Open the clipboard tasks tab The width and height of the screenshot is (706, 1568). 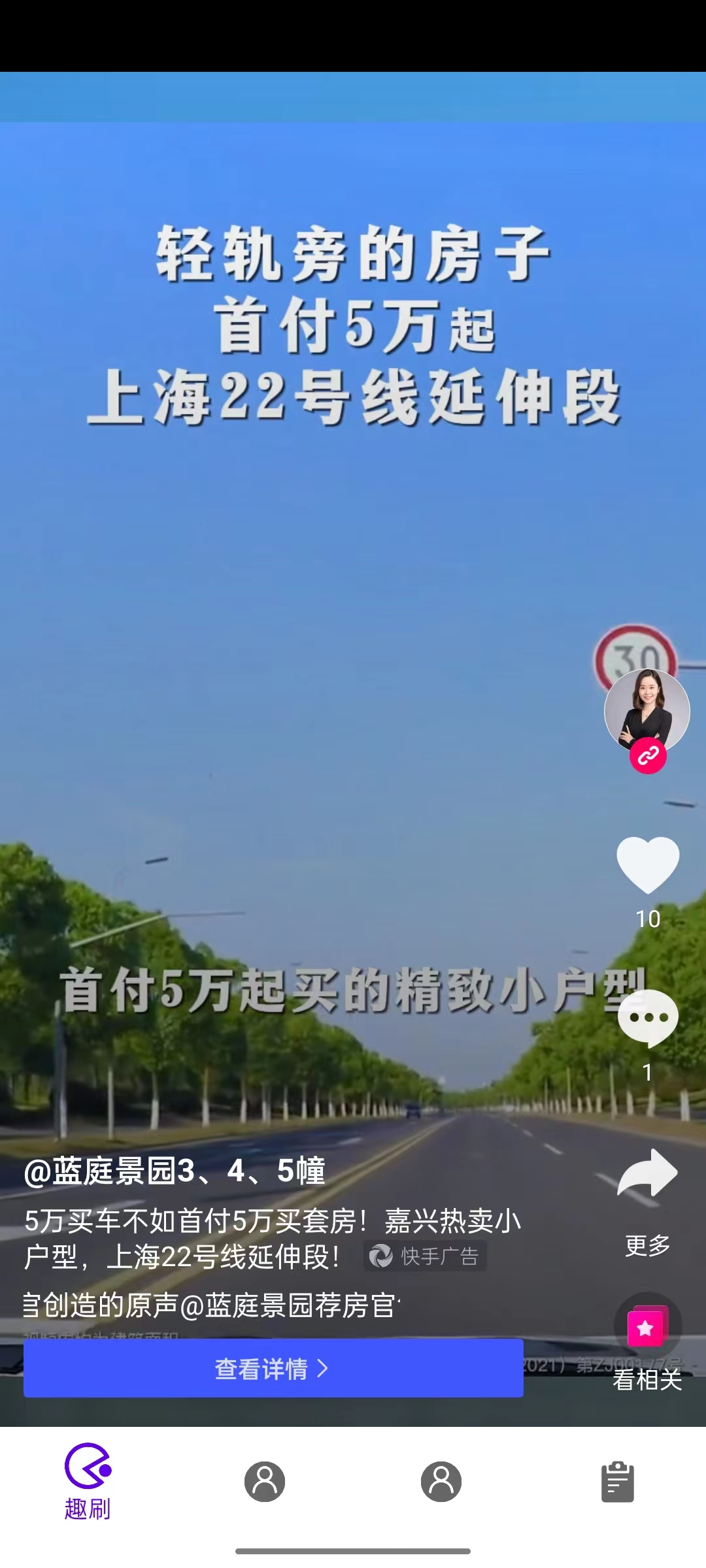coord(617,1482)
